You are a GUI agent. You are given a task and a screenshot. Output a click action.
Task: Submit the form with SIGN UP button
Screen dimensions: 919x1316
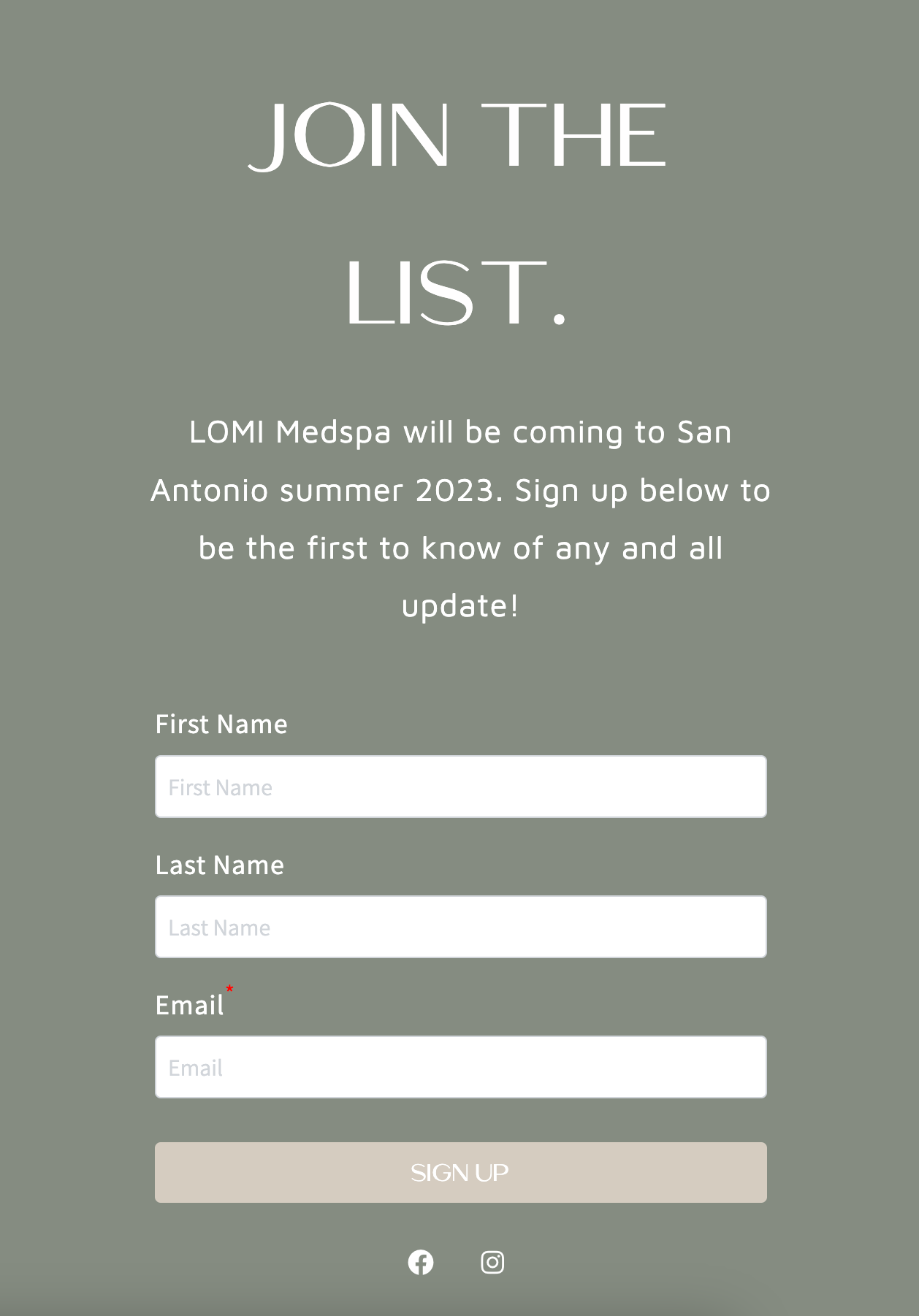(x=460, y=1172)
